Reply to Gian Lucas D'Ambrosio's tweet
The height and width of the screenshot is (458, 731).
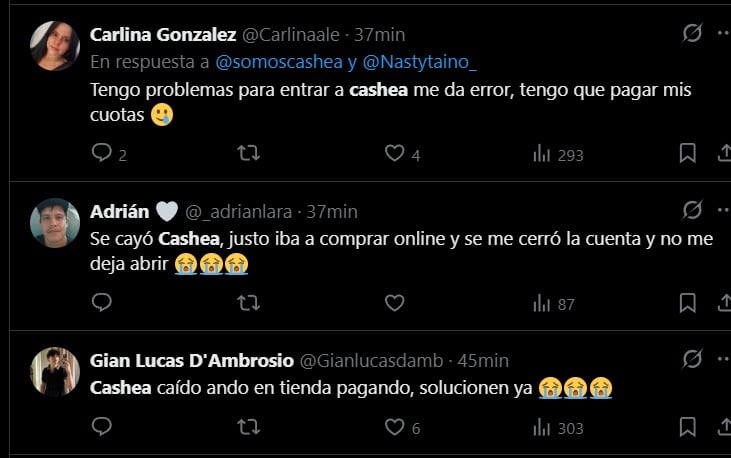point(101,427)
